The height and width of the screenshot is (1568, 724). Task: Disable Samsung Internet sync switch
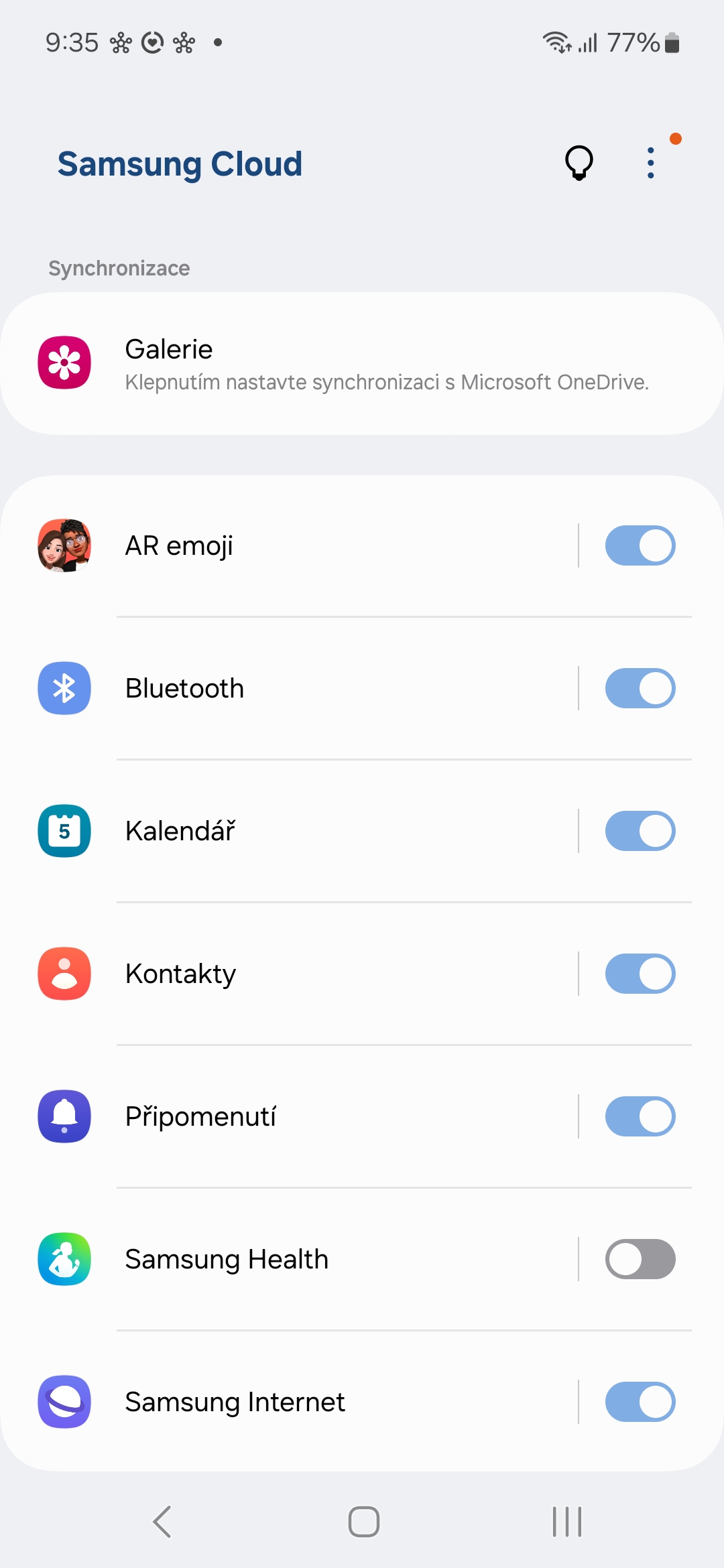click(640, 1402)
